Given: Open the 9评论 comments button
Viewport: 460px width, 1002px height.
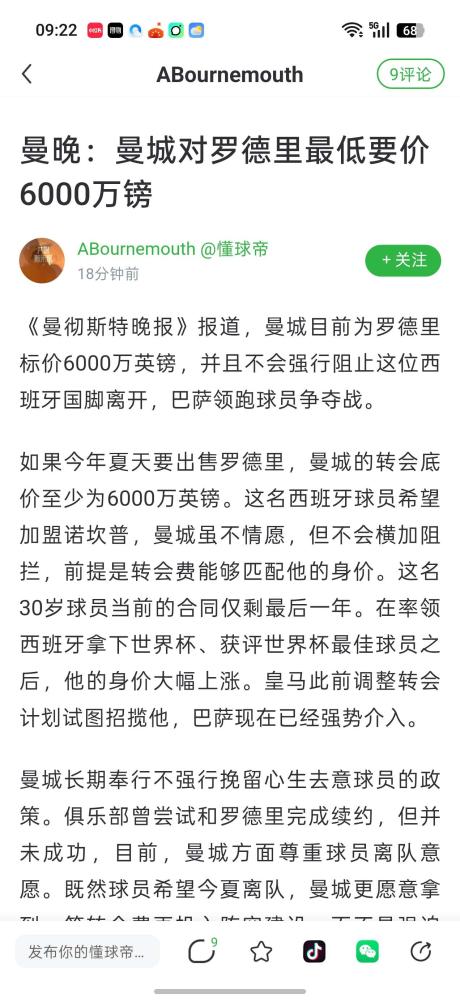Looking at the screenshot, I should tap(410, 75).
